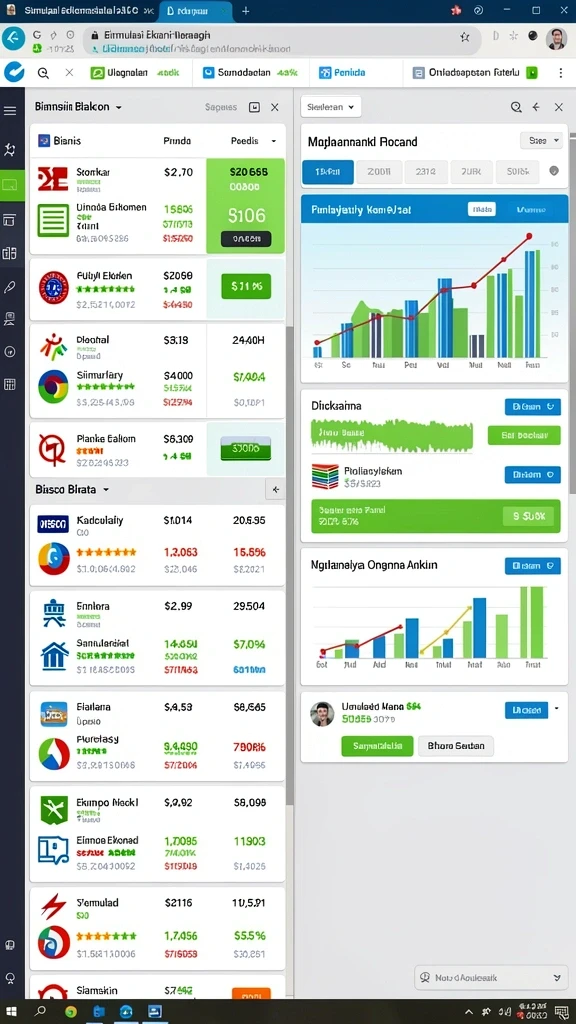The height and width of the screenshot is (1024, 576).
Task: Open the Siederan dropdown
Action: tap(331, 107)
